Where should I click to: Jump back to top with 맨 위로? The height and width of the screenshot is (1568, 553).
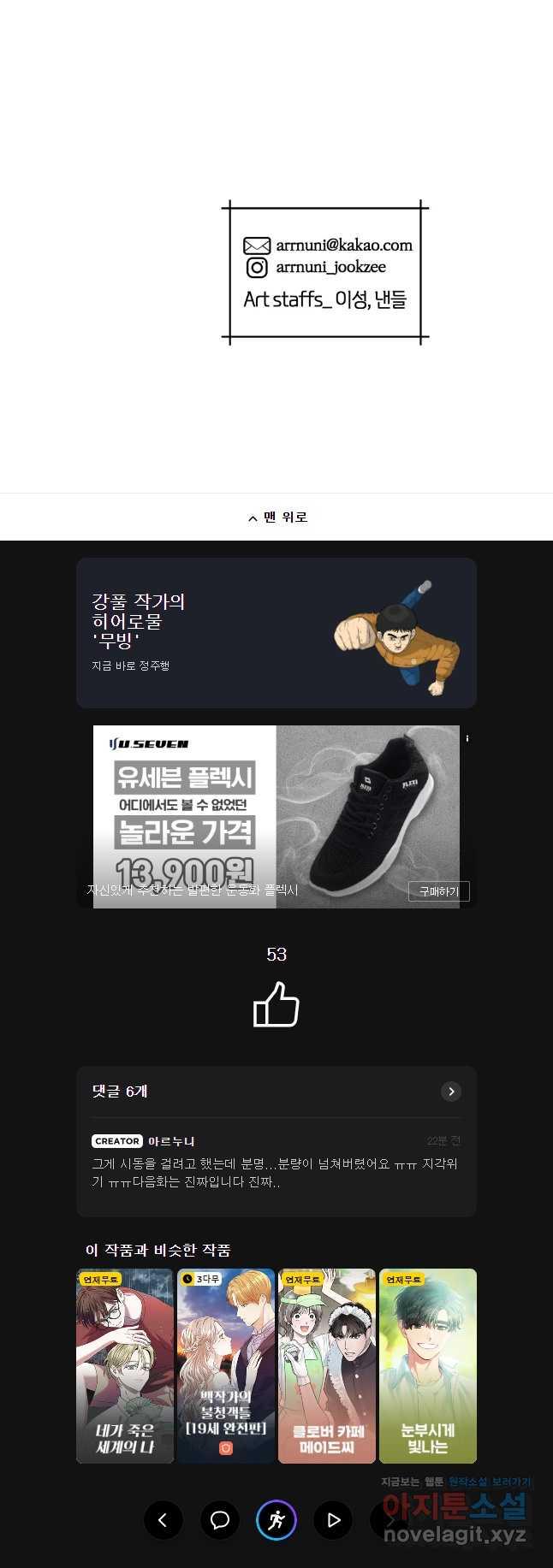[276, 518]
